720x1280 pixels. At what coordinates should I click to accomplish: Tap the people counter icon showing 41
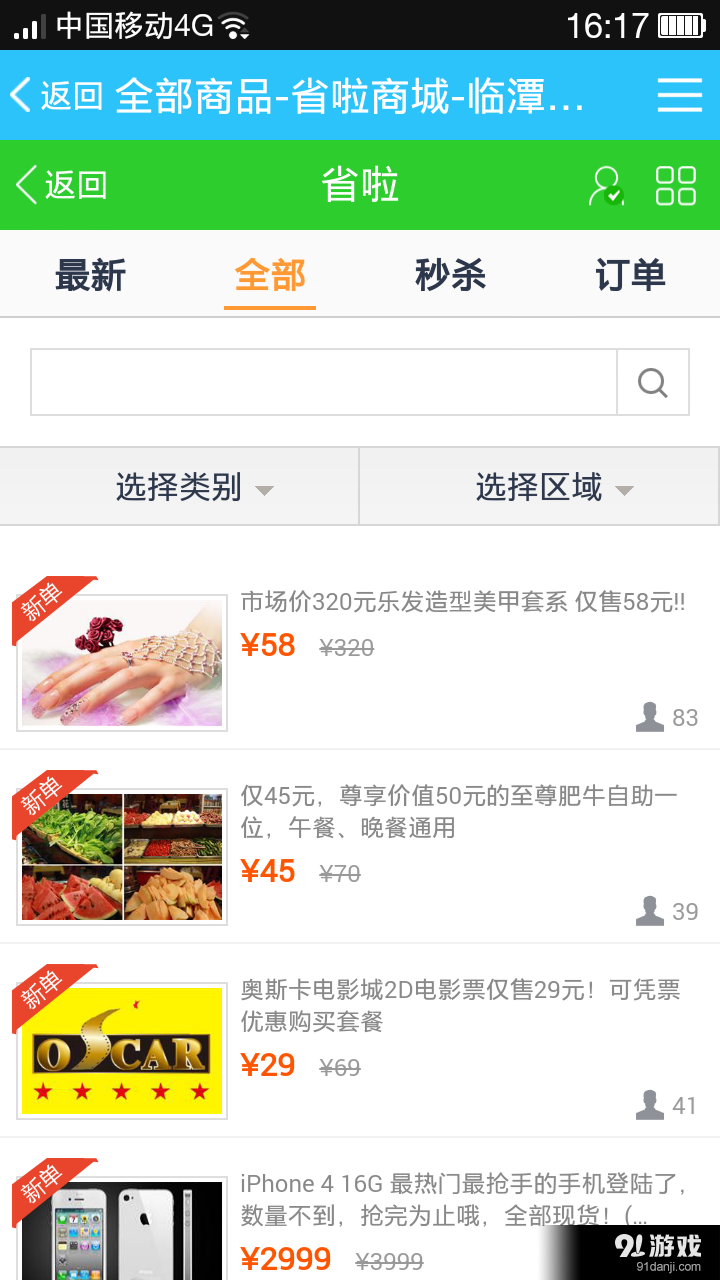click(650, 1105)
